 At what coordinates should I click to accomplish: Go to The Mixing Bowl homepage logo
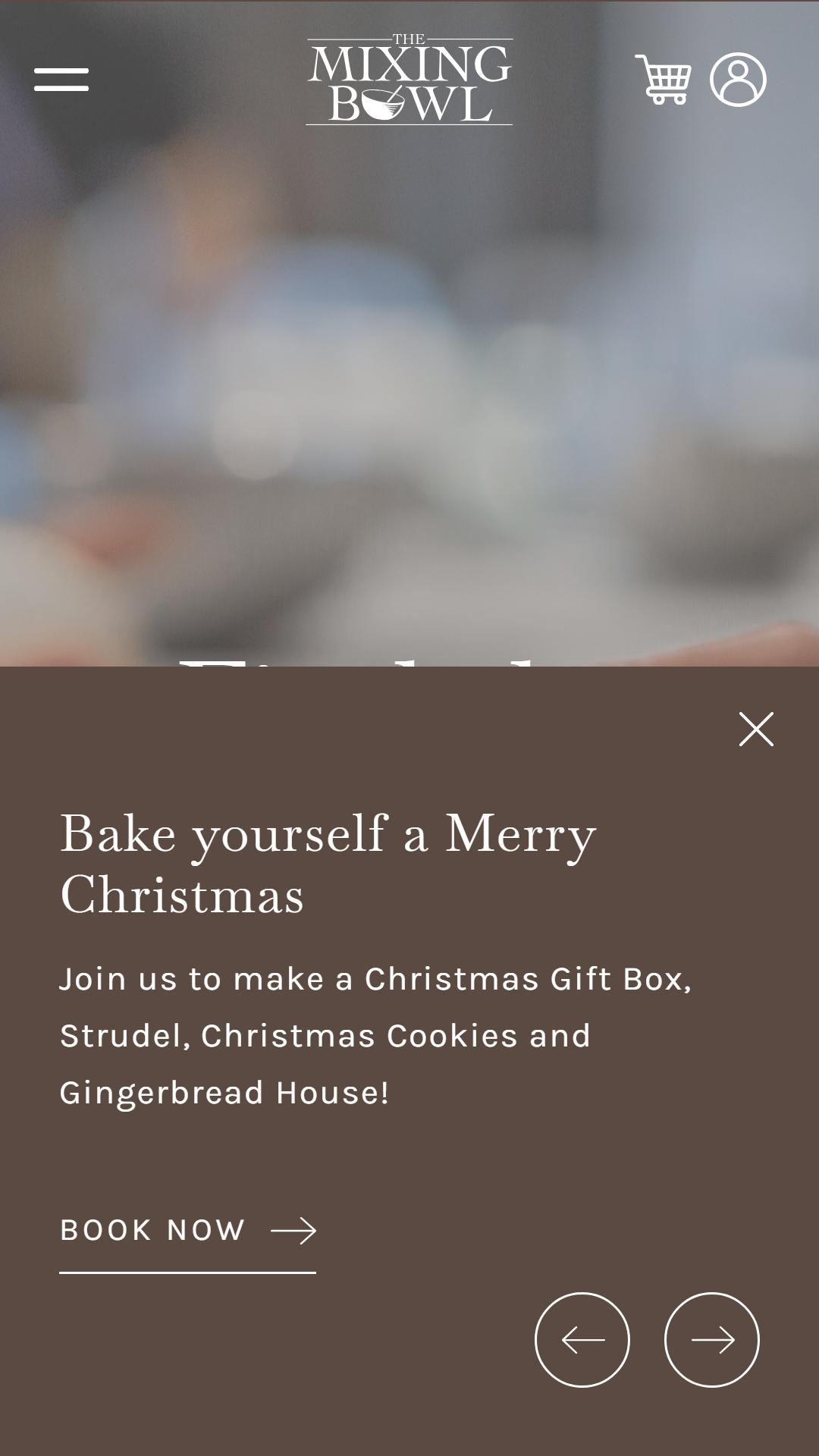(x=409, y=81)
